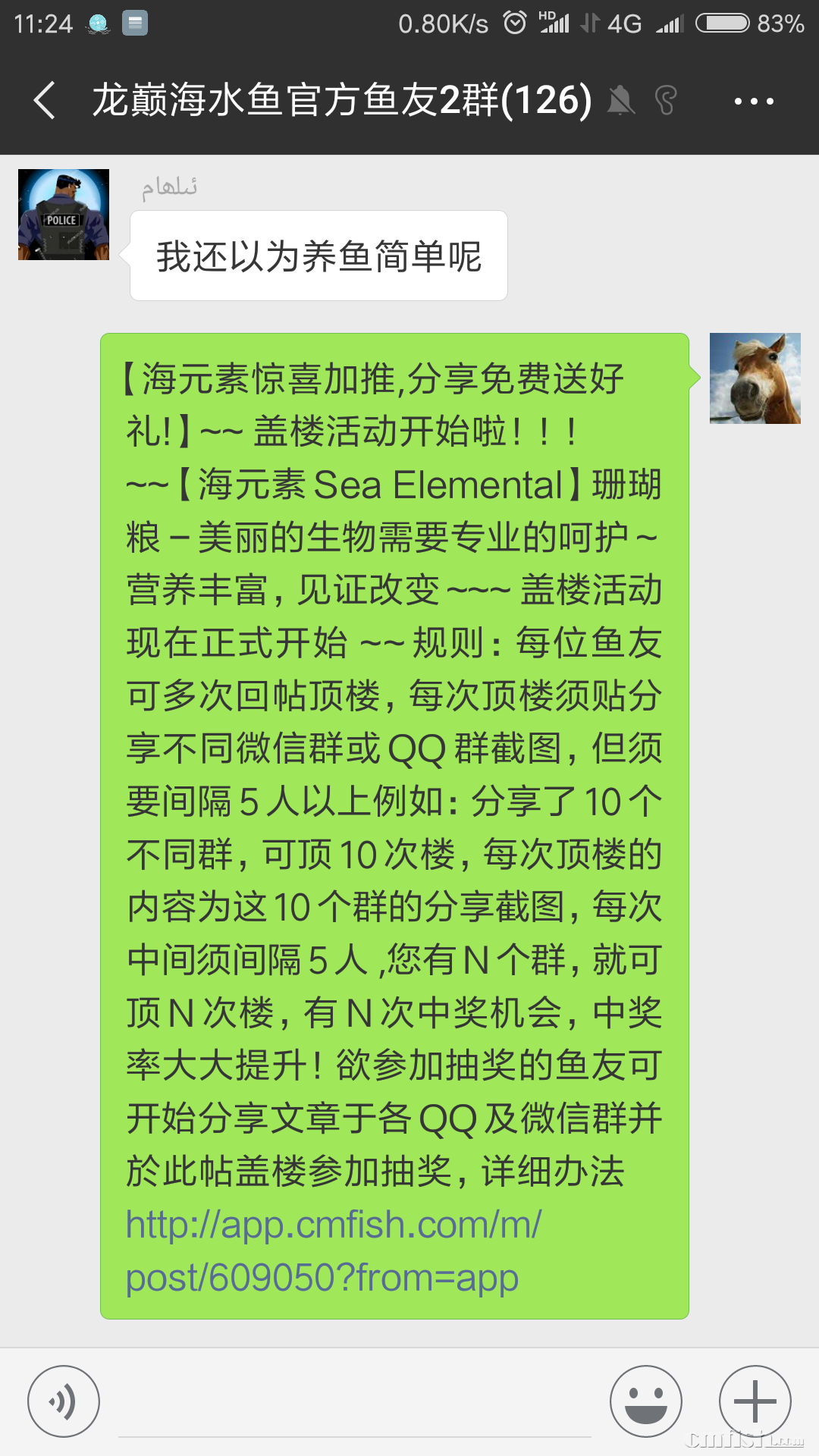Switch to voice message input
The image size is (819, 1456).
tap(64, 1401)
